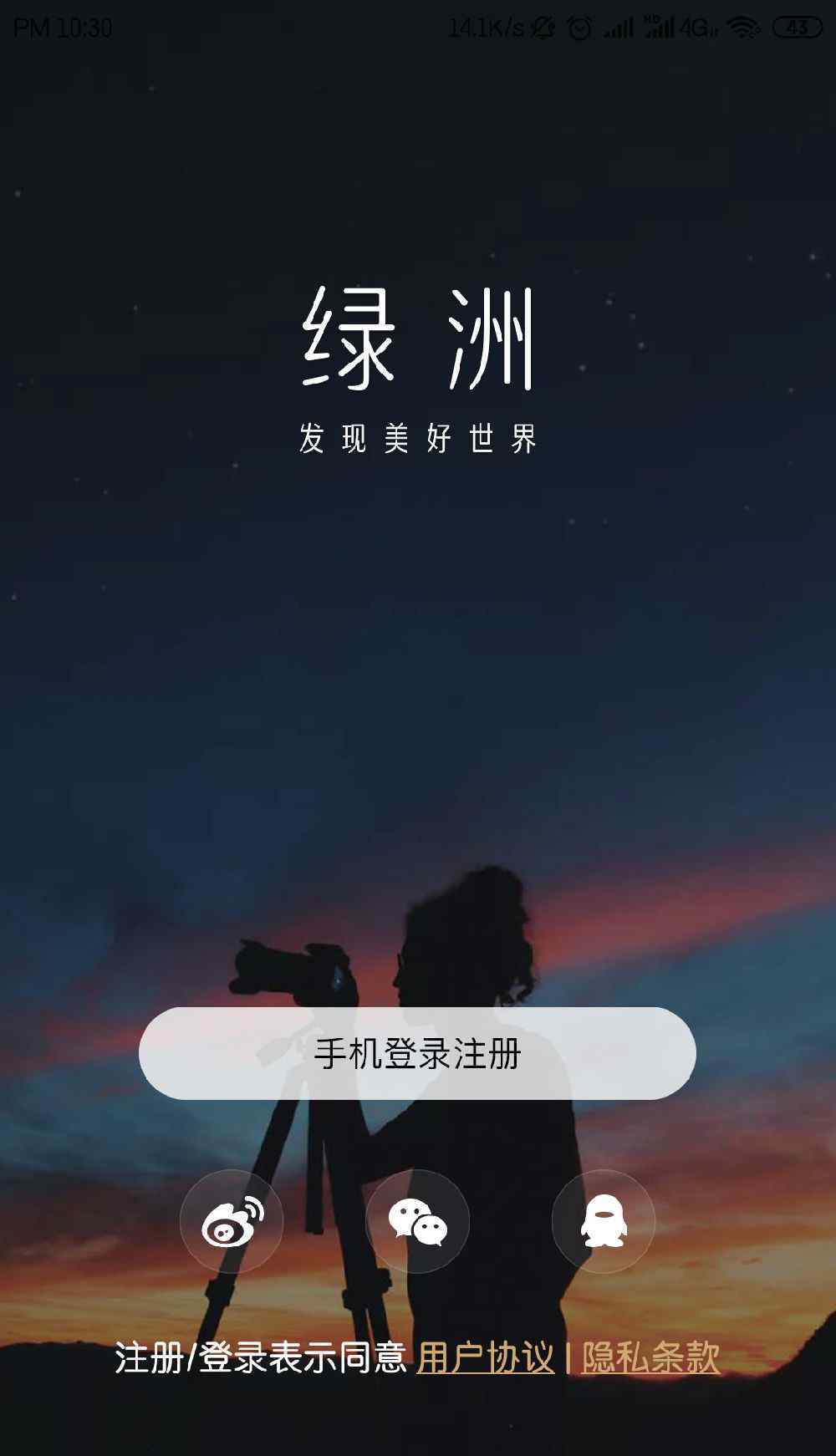Tap the 手机登录注册 button
The image size is (836, 1456).
click(x=417, y=1053)
